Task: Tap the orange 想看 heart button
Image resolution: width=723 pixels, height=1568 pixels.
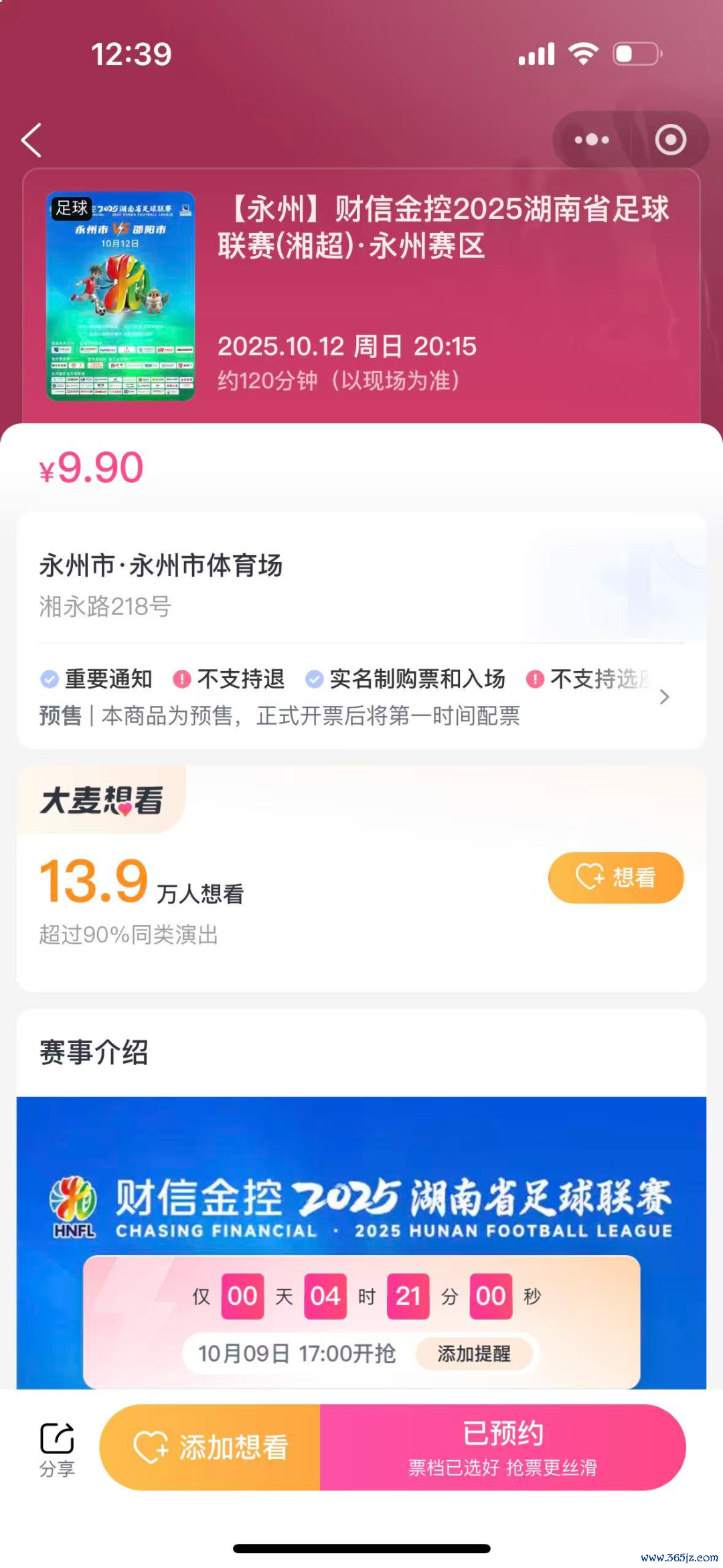Action: coord(616,877)
